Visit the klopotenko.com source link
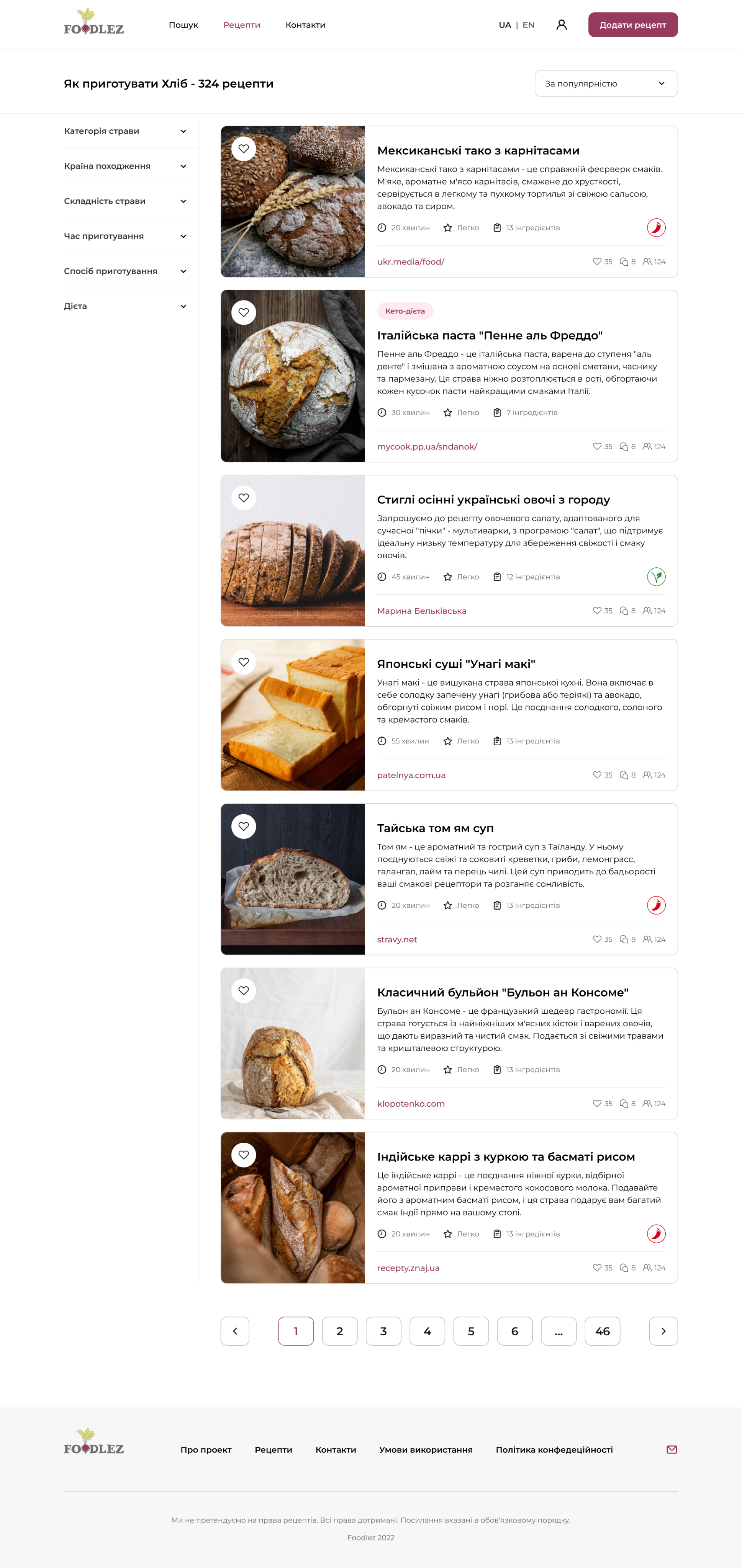The image size is (742, 1568). coord(411,1104)
